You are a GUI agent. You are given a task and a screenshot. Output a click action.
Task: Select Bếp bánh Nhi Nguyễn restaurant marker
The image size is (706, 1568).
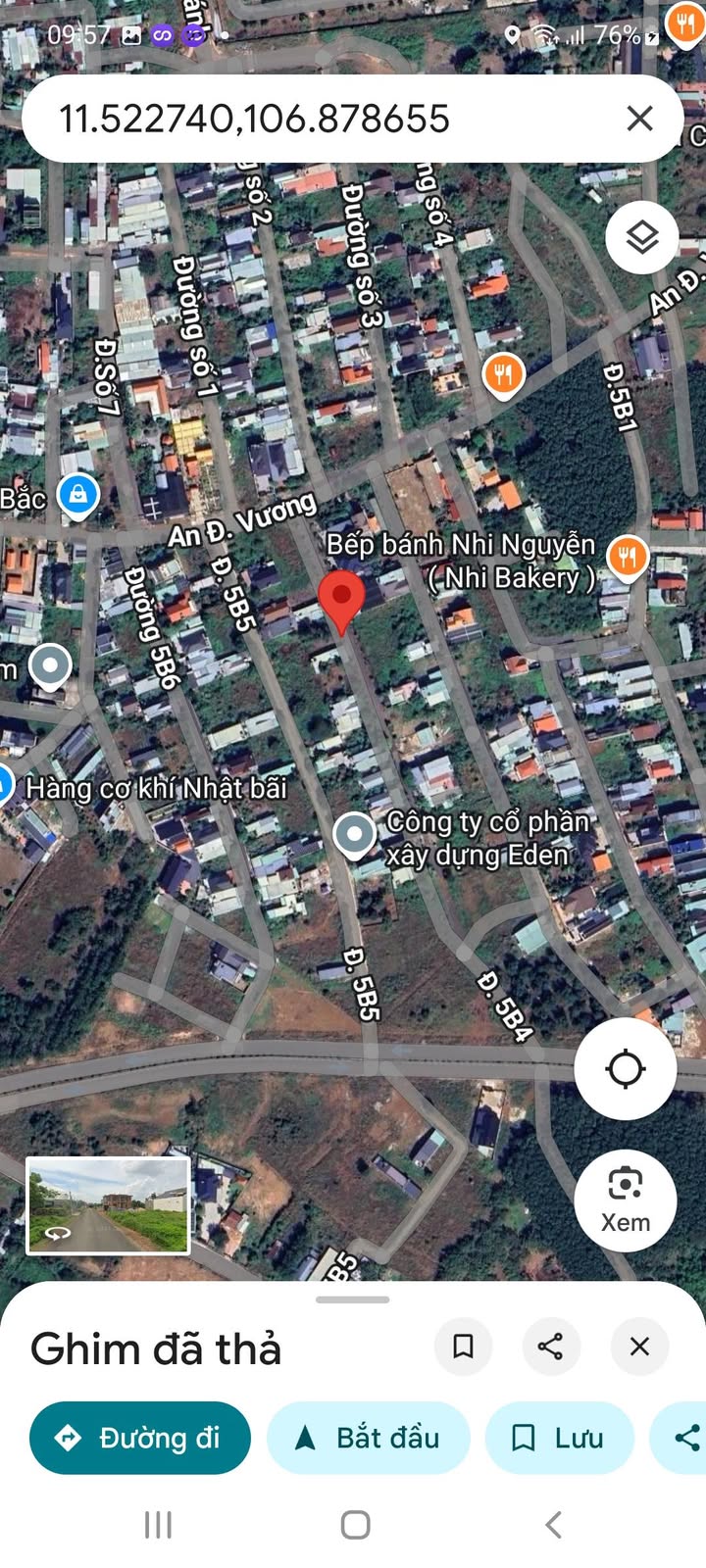(627, 558)
